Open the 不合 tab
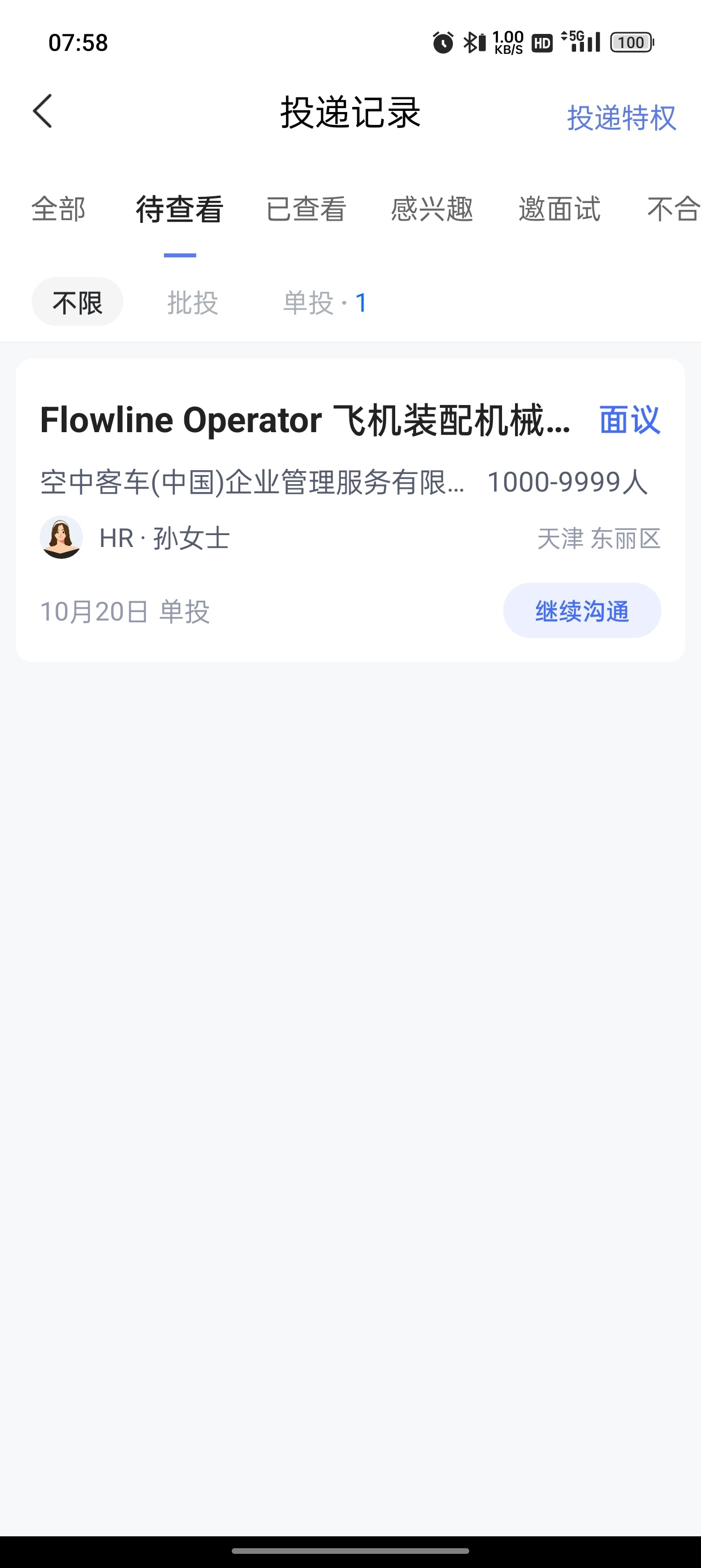 pyautogui.click(x=673, y=209)
